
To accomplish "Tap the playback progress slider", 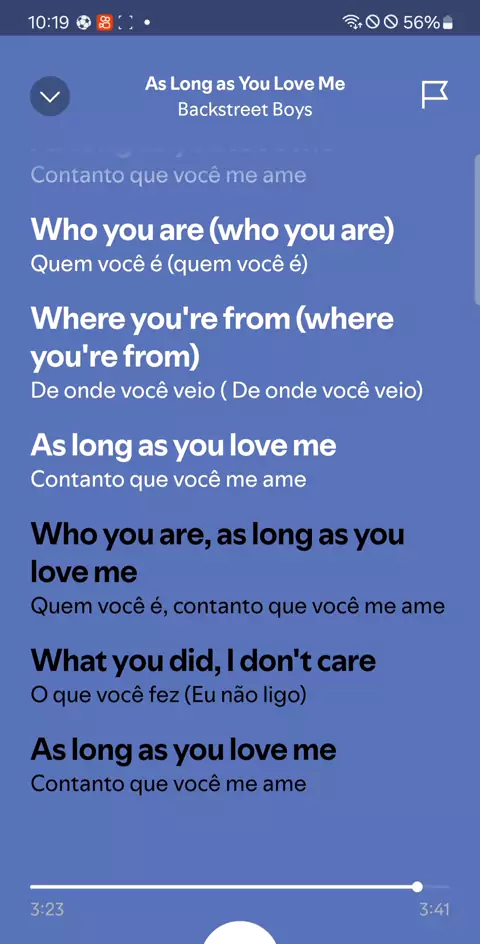I will point(240,887).
